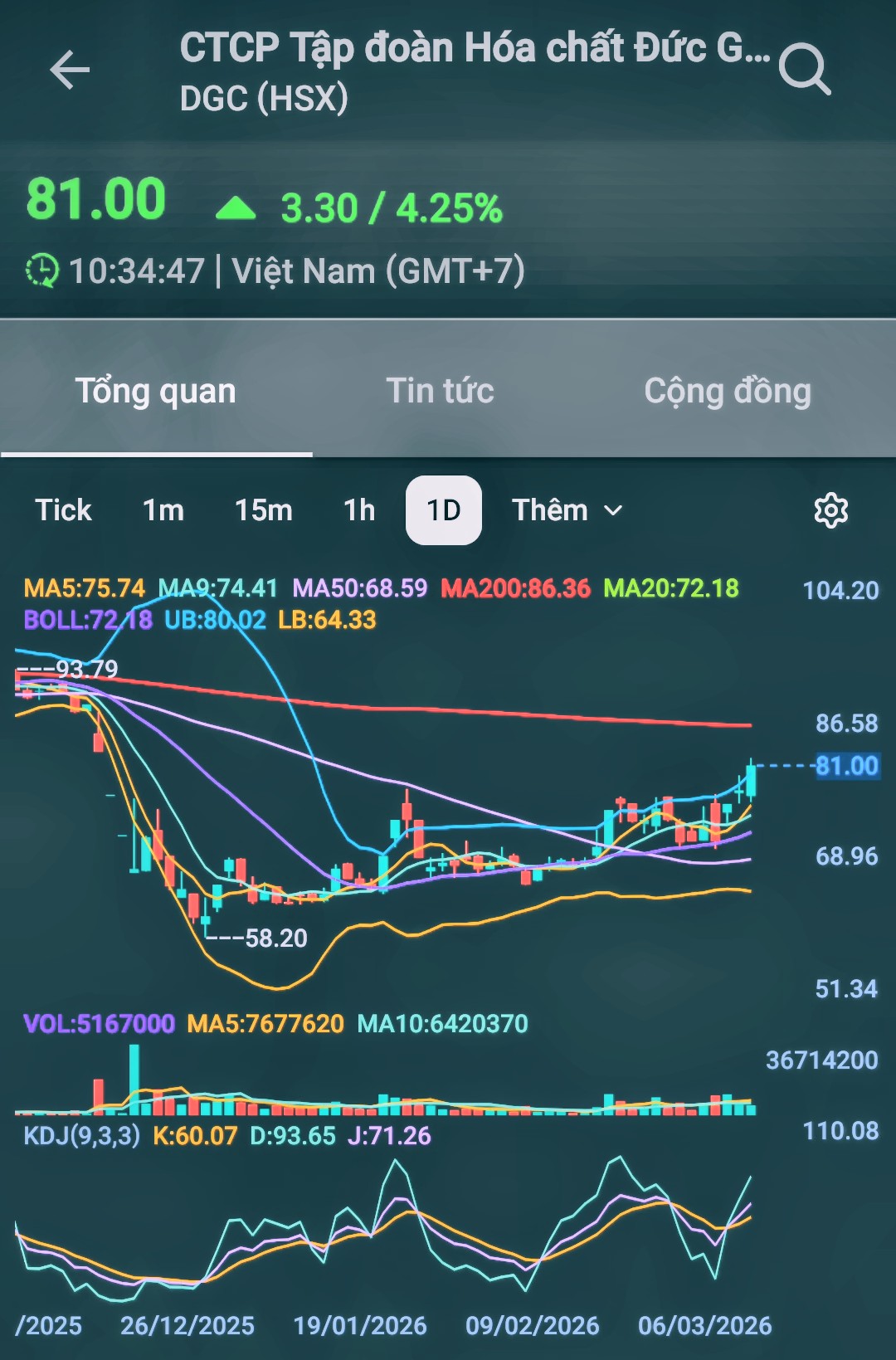Select the 1D chart interval

443,510
